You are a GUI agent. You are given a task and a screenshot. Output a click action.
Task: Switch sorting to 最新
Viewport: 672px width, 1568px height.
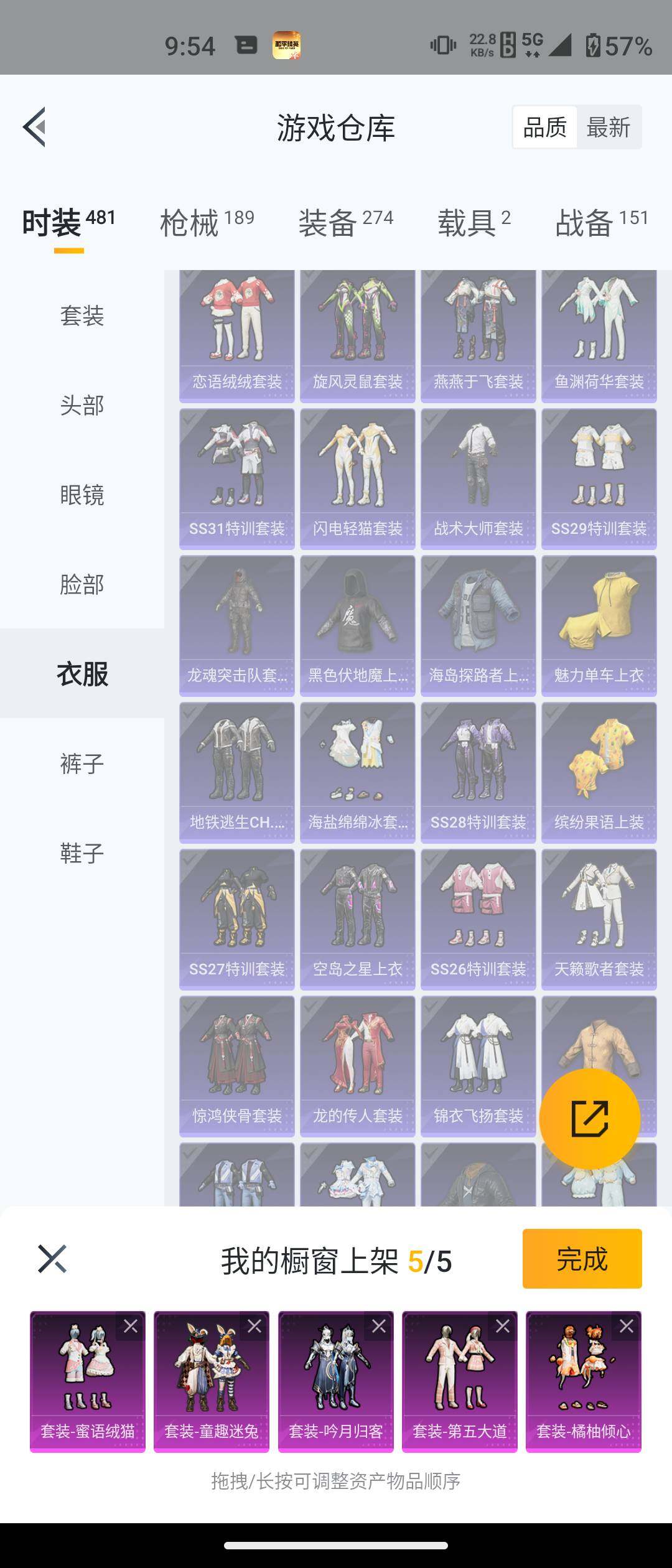[608, 127]
